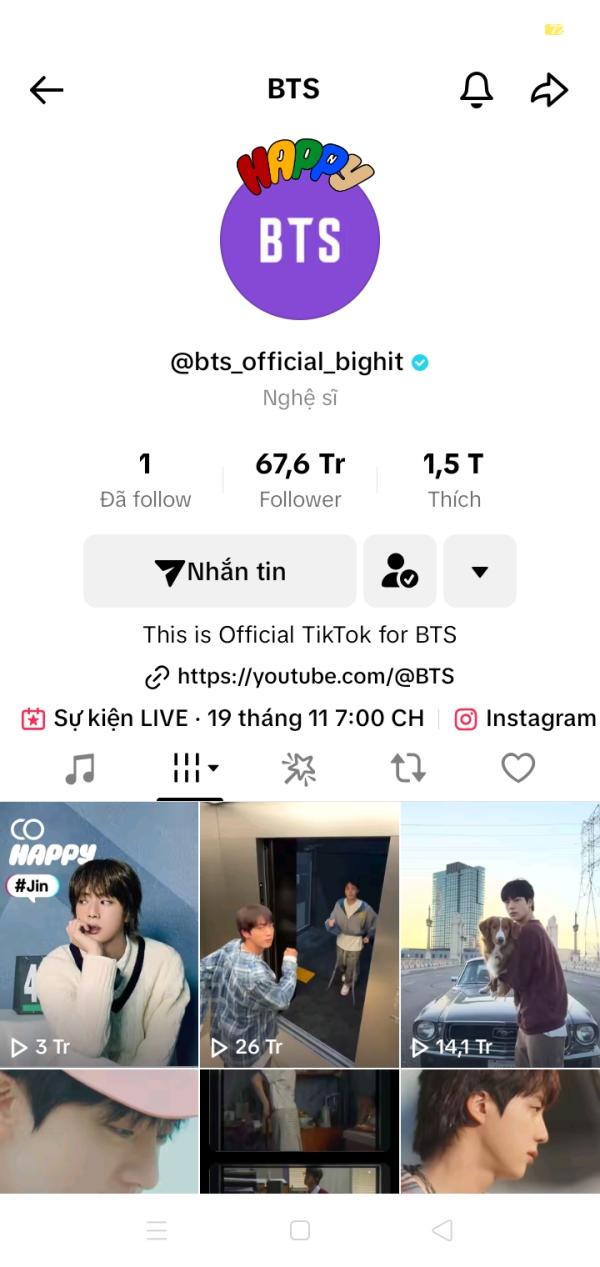This screenshot has height=1267, width=600.
Task: Select the videos grid tab
Action: pyautogui.click(x=190, y=768)
